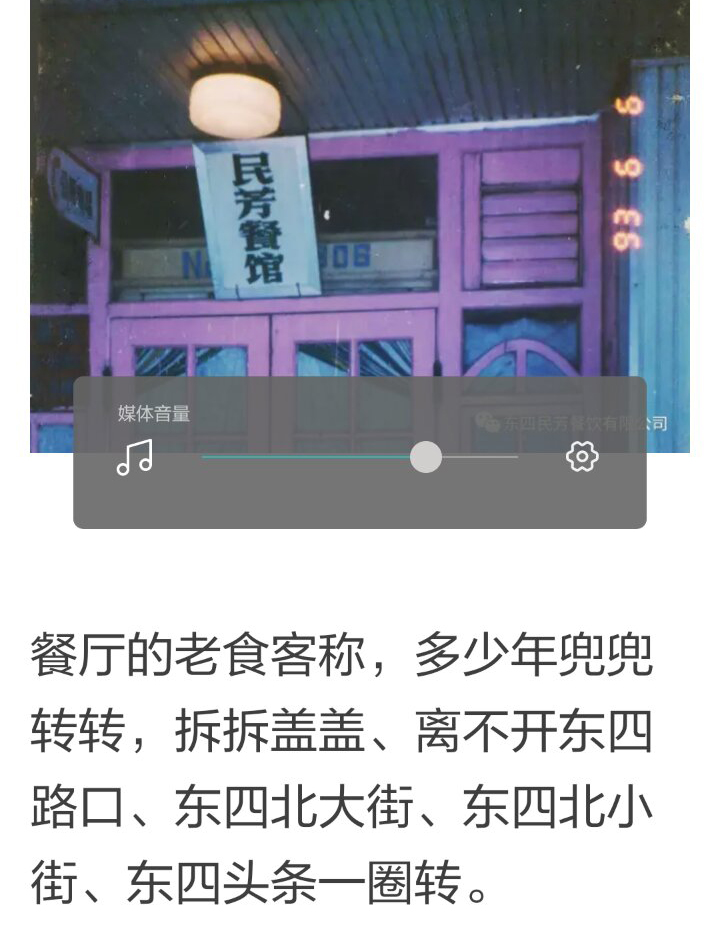
Task: Open the 民芳餐馆 photo in the article
Action: point(360,200)
